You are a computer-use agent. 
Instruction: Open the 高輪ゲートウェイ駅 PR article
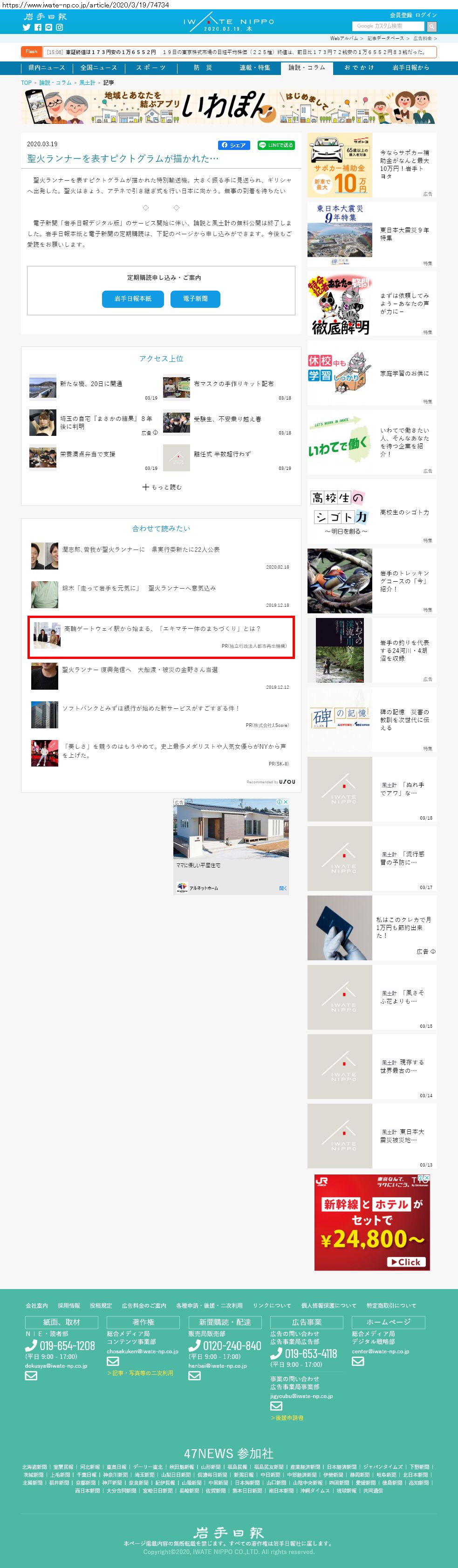(x=161, y=637)
